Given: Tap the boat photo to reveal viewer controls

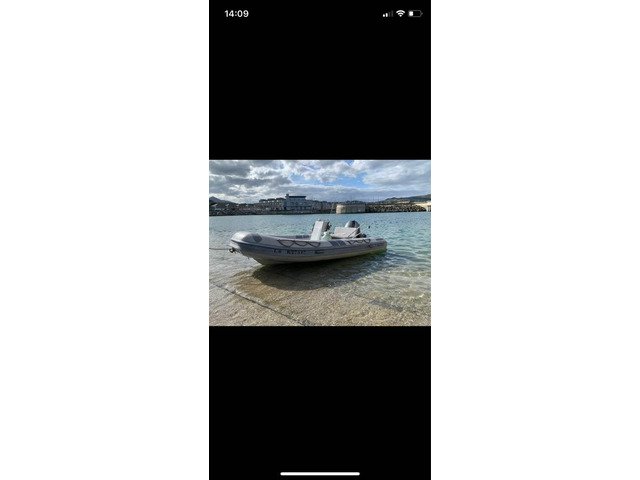Looking at the screenshot, I should point(320,243).
